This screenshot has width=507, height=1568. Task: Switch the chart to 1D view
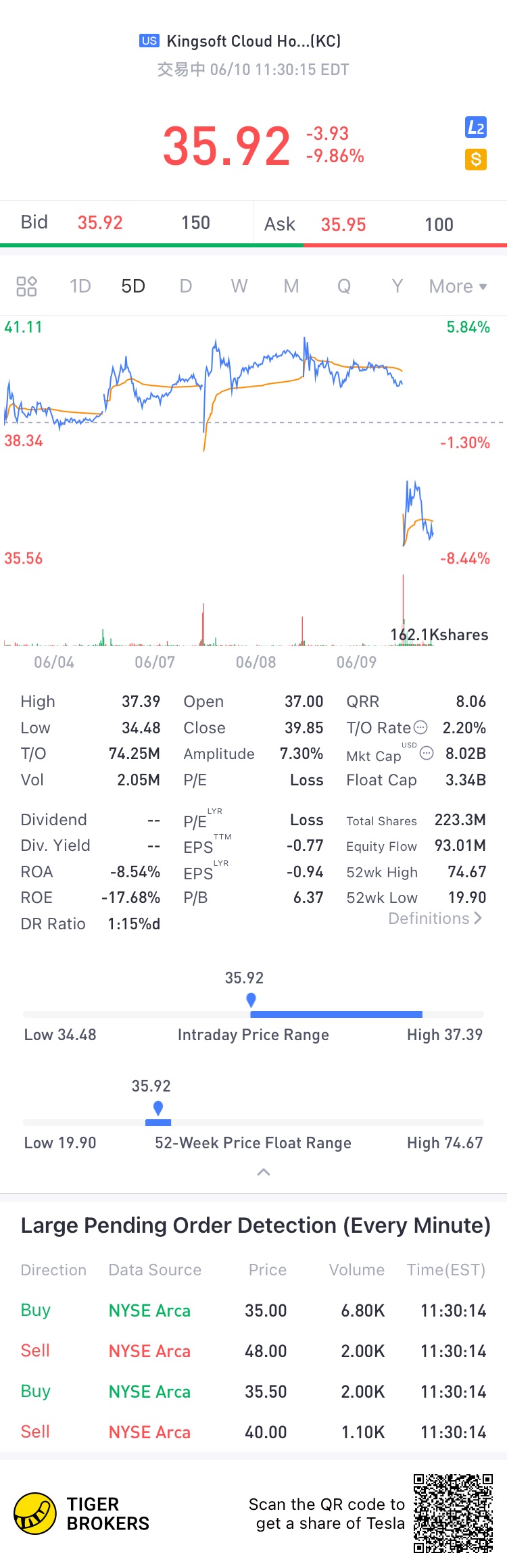pyautogui.click(x=80, y=287)
